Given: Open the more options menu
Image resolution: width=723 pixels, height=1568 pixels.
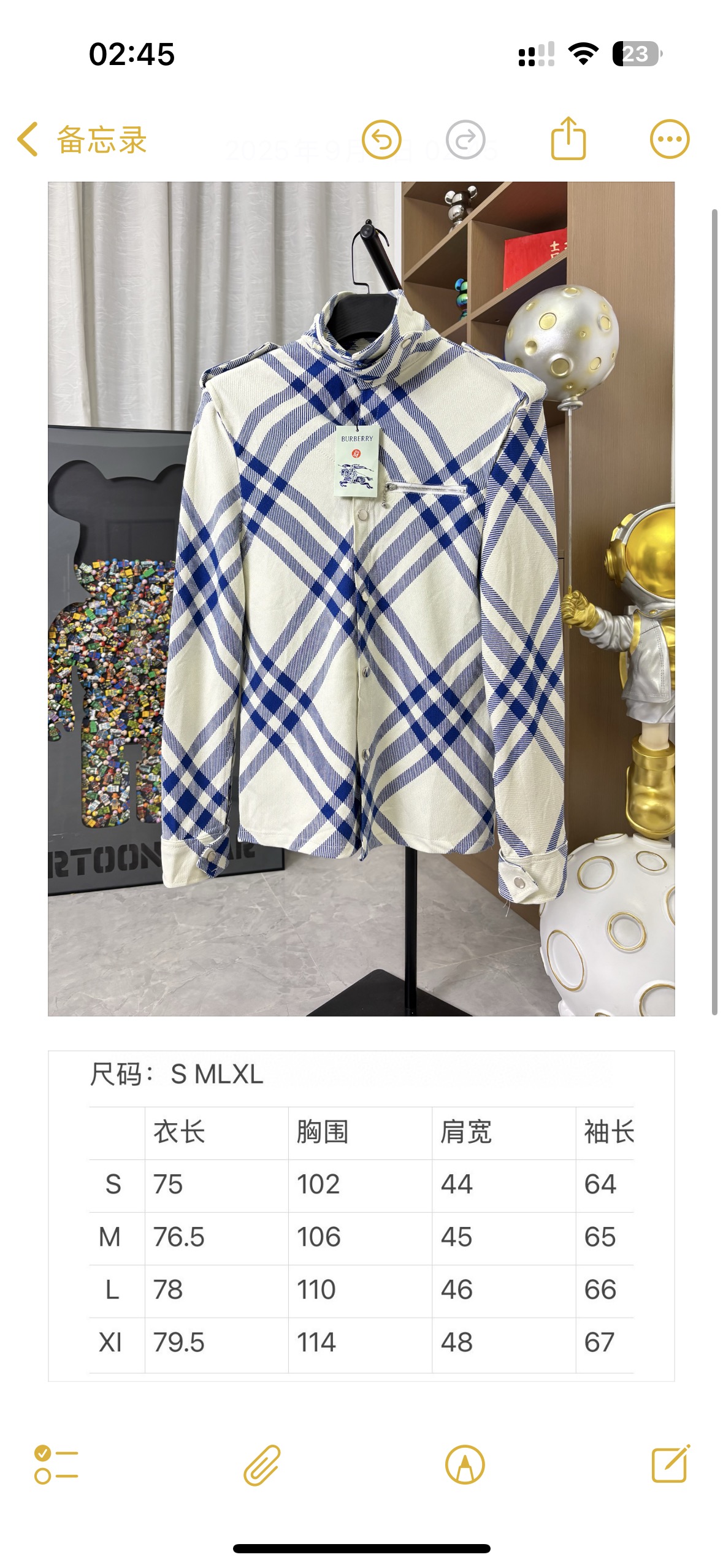Looking at the screenshot, I should [669, 139].
